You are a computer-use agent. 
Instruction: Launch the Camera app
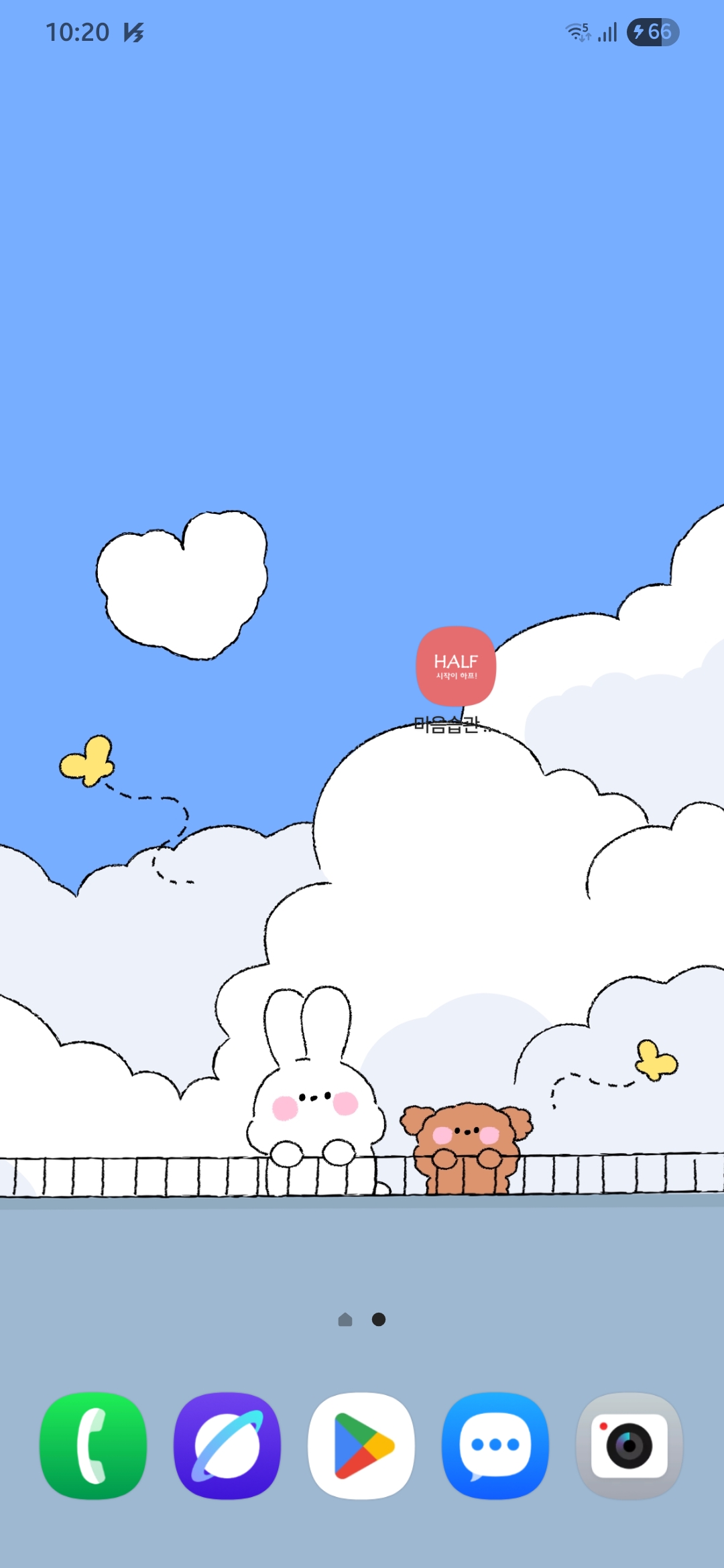[629, 1445]
